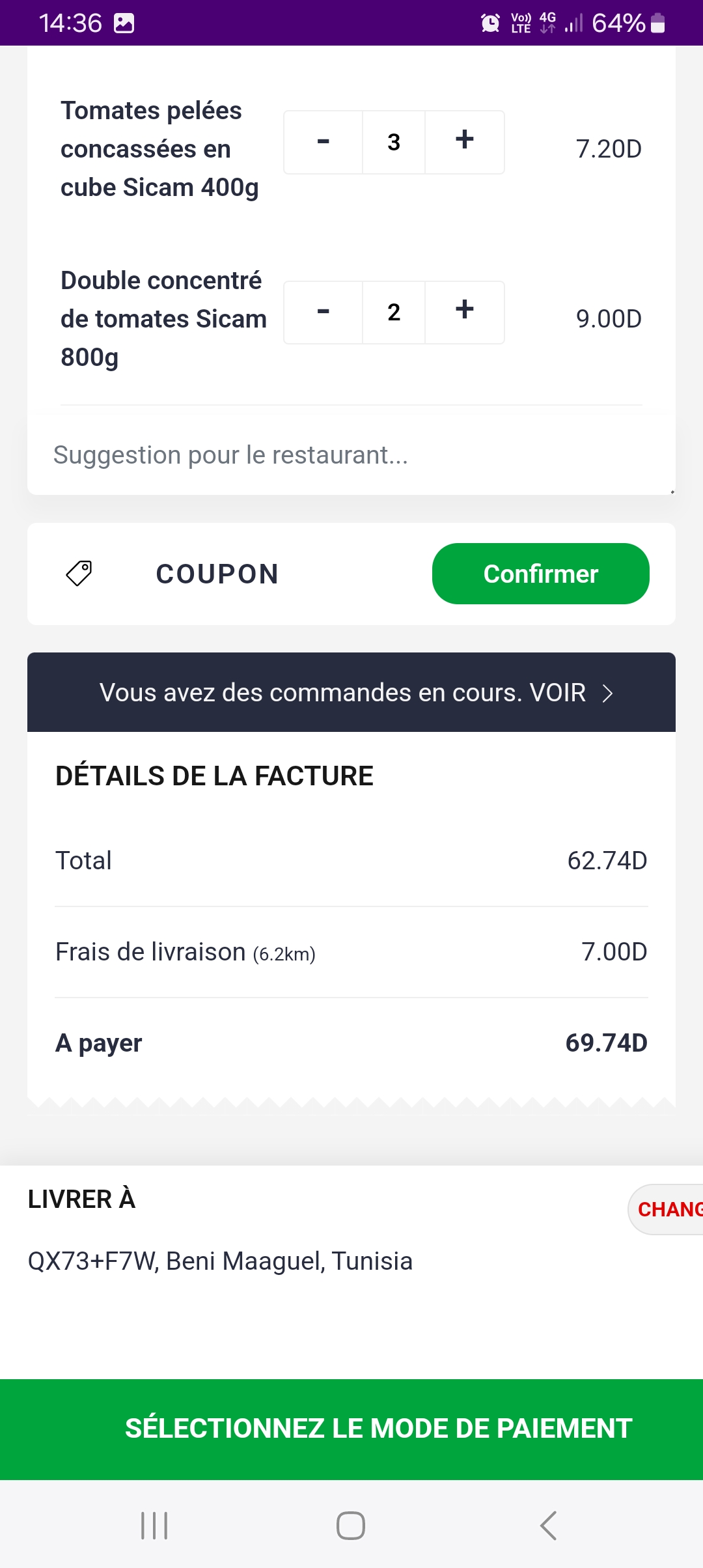View ongoing orders via VOIR banner
703x1568 pixels.
[x=351, y=692]
